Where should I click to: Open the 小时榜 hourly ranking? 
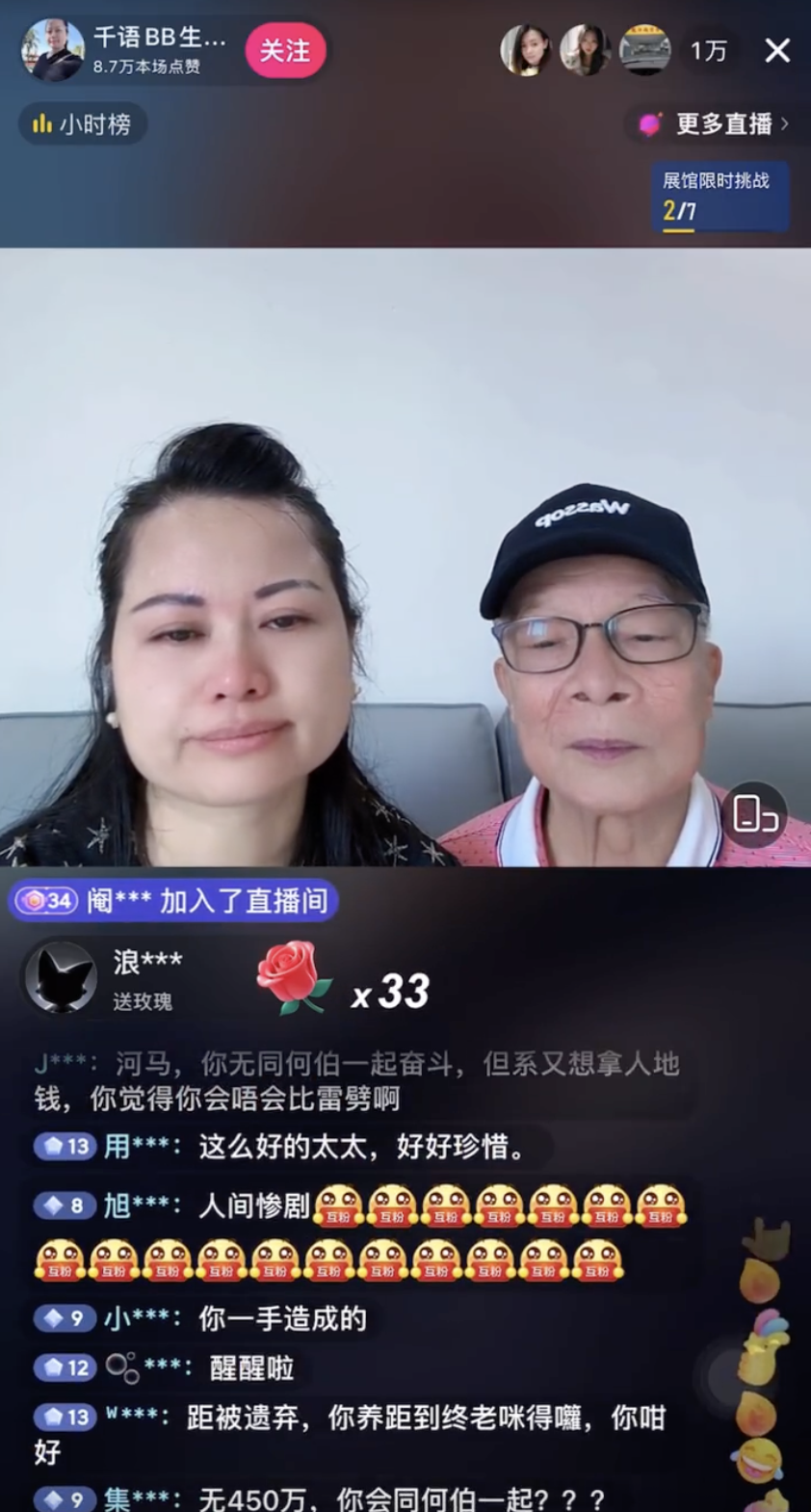(82, 124)
